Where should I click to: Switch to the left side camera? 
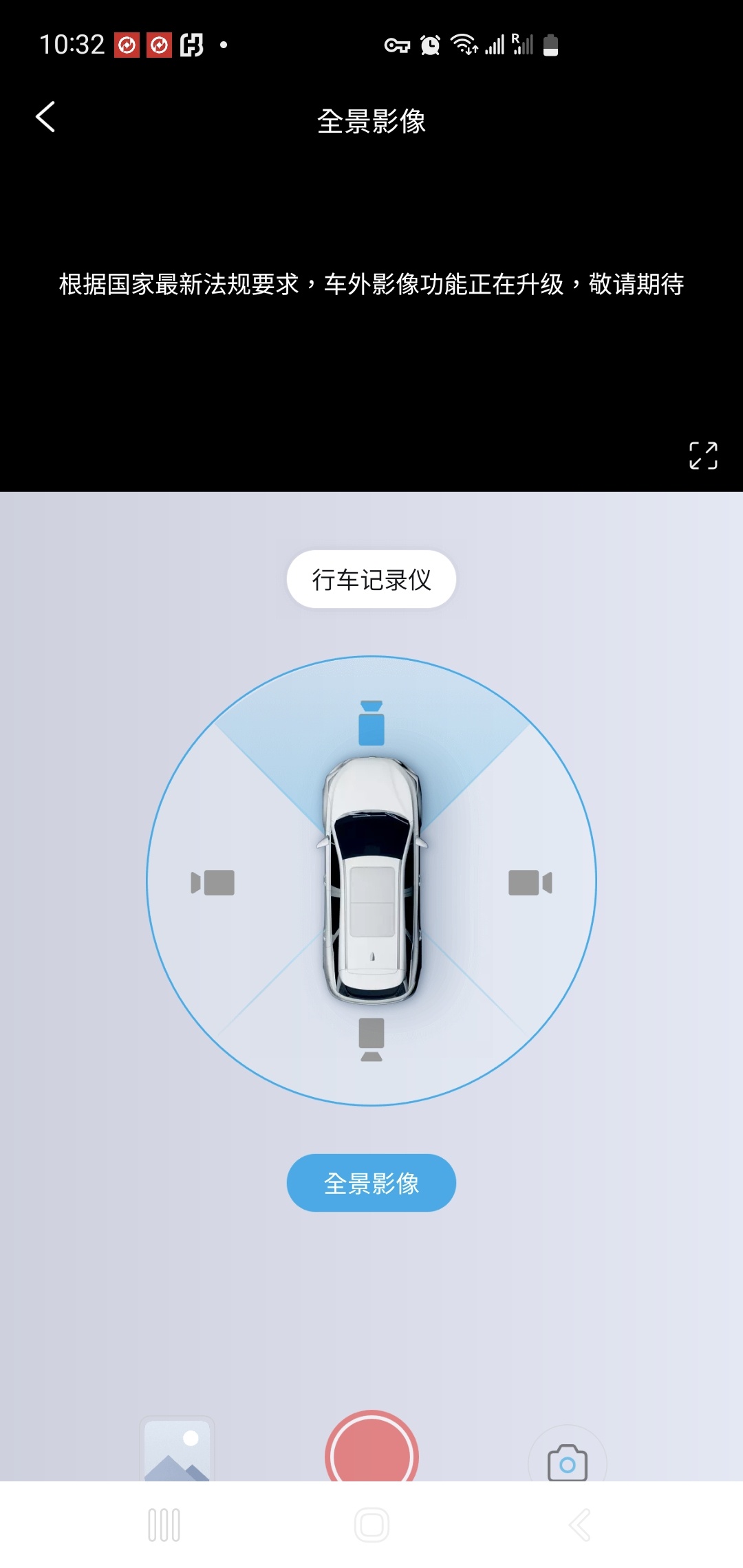pyautogui.click(x=213, y=882)
